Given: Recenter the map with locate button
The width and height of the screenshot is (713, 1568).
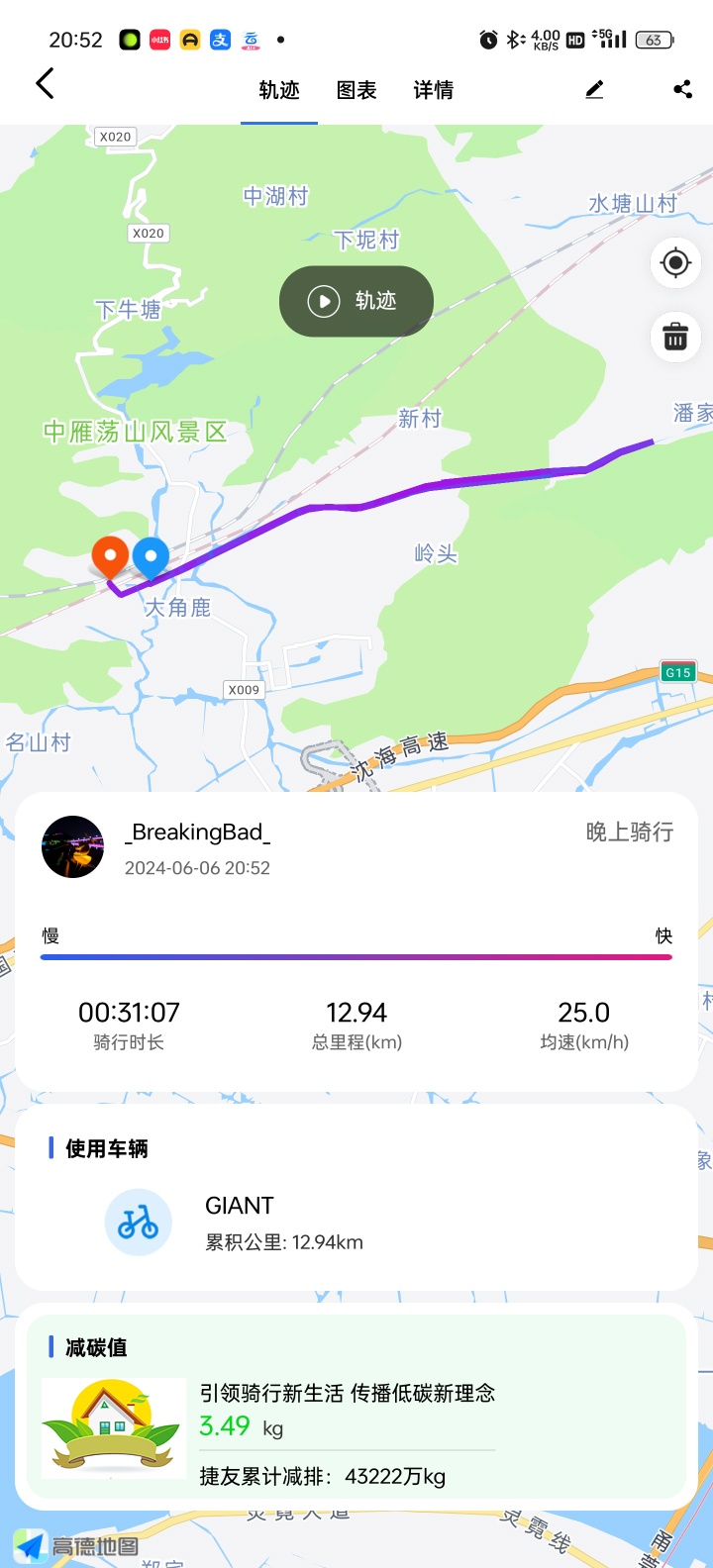Looking at the screenshot, I should pos(675,262).
